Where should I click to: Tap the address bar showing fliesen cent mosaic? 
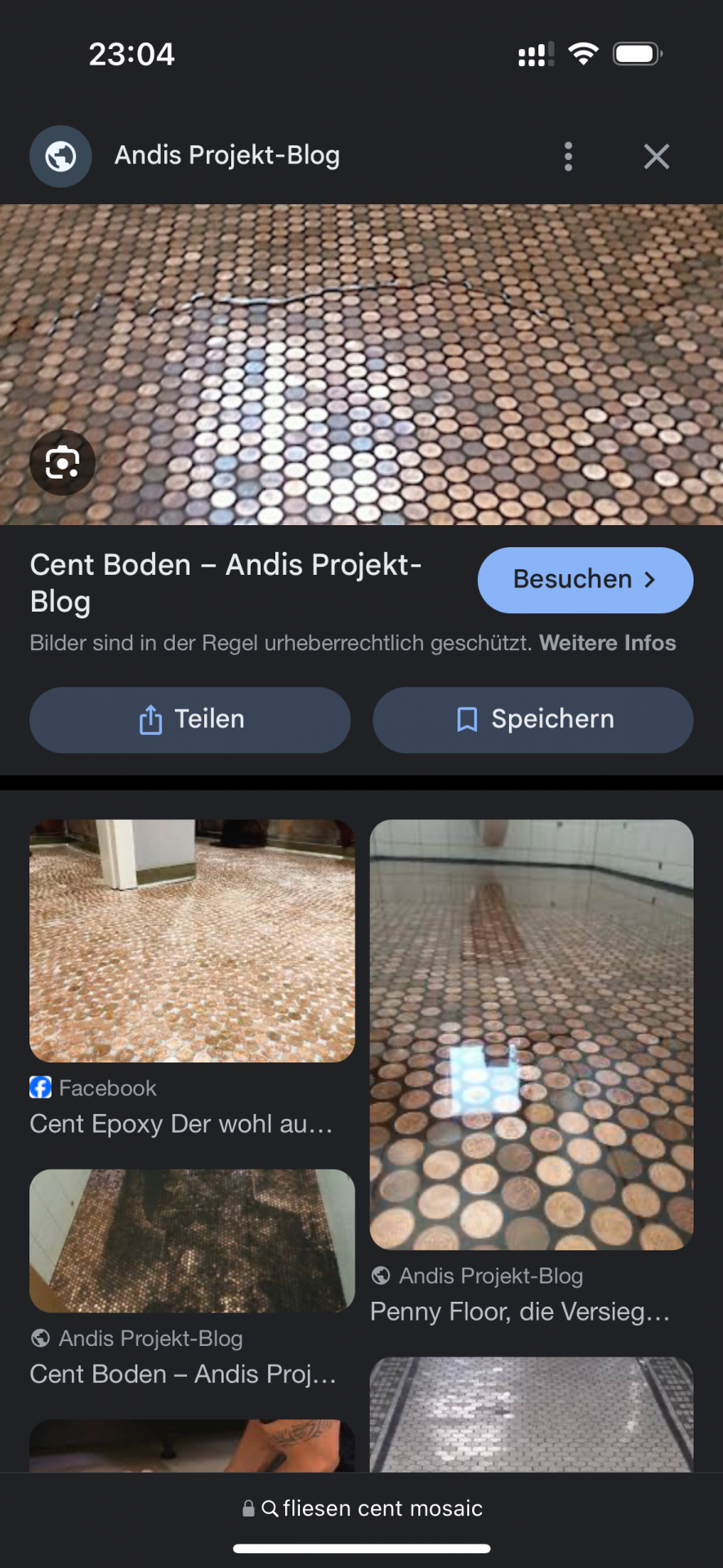click(363, 1508)
